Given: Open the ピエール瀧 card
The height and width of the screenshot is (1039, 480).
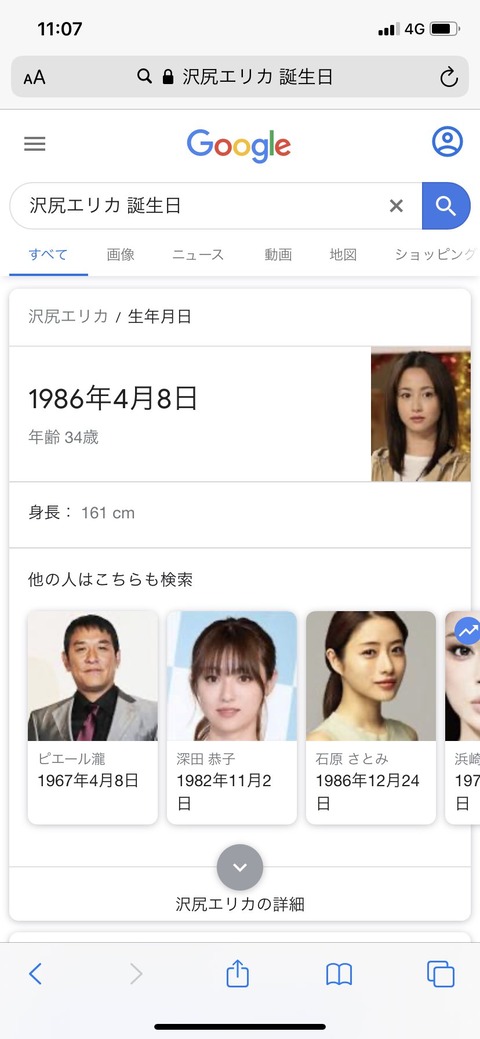Looking at the screenshot, I should pyautogui.click(x=93, y=718).
